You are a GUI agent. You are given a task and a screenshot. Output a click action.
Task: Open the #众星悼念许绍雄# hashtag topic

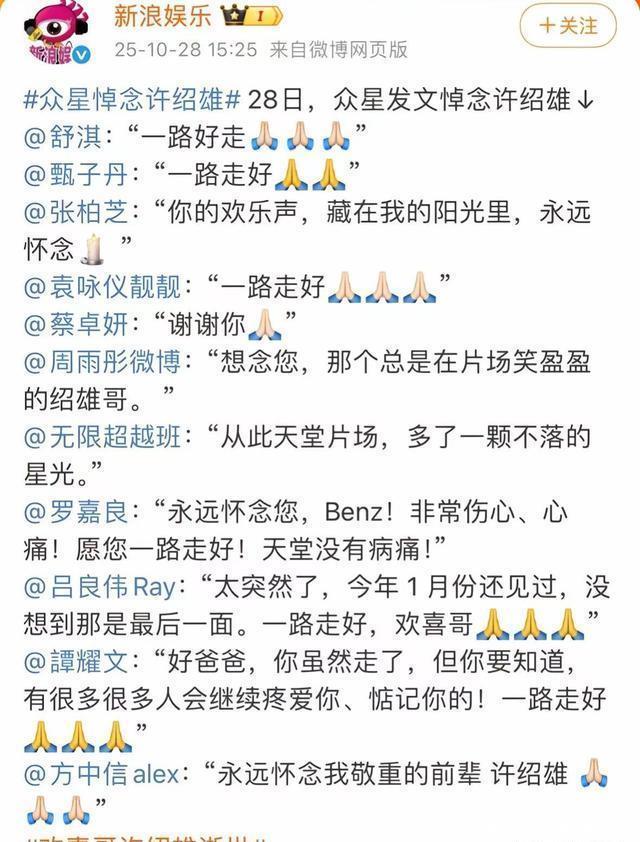(x=131, y=103)
